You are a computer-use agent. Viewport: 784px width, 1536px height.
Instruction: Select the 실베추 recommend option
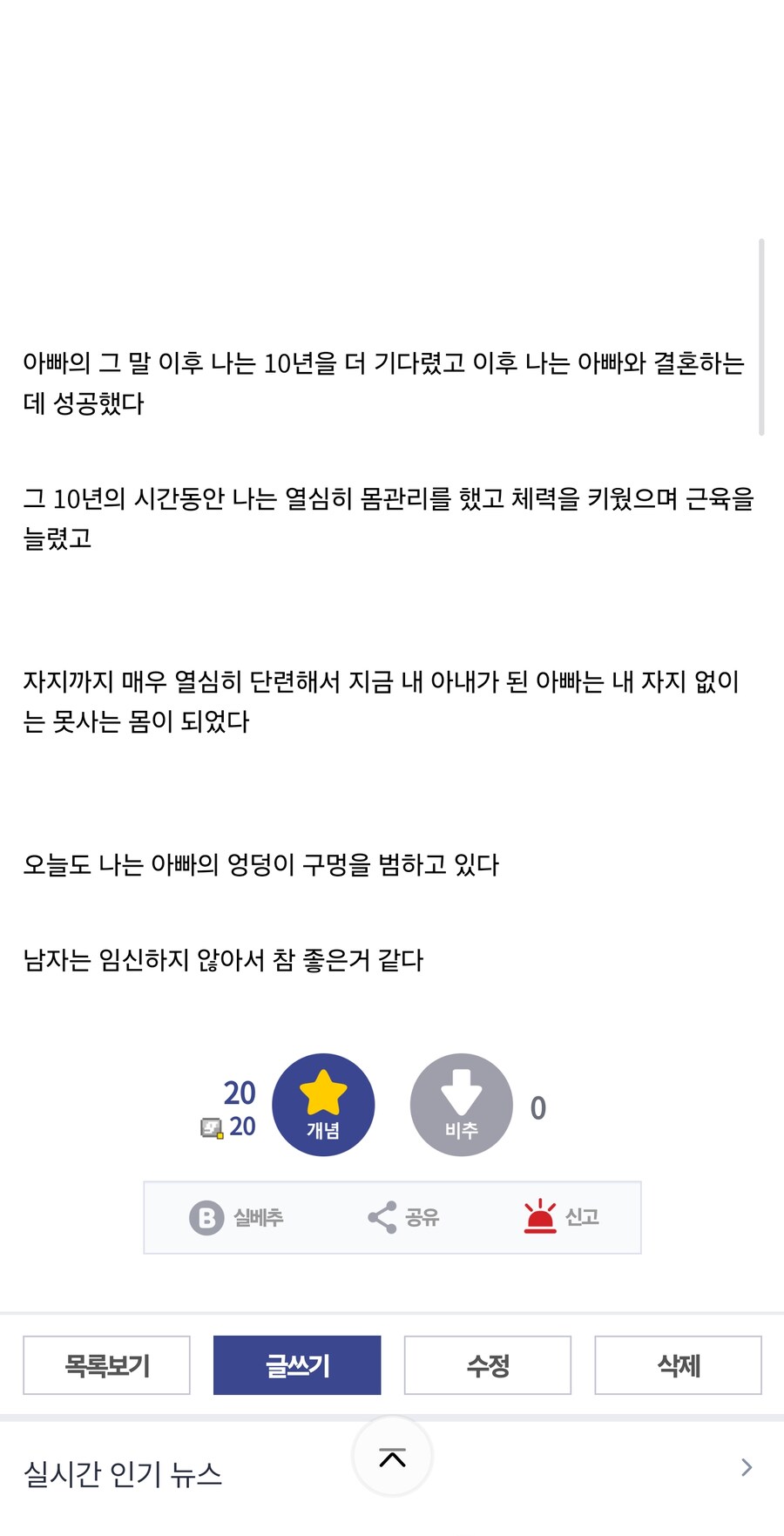tap(237, 1217)
